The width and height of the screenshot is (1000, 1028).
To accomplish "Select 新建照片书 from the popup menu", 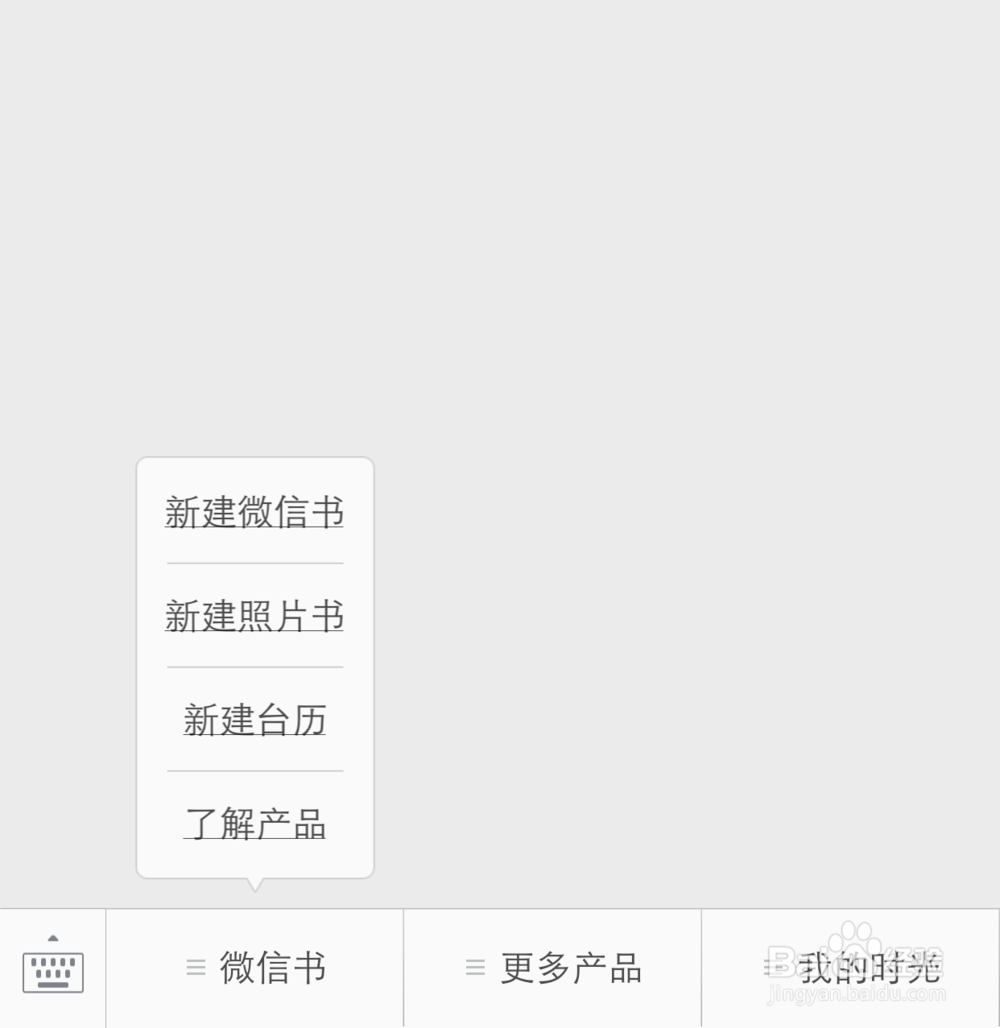I will point(253,616).
